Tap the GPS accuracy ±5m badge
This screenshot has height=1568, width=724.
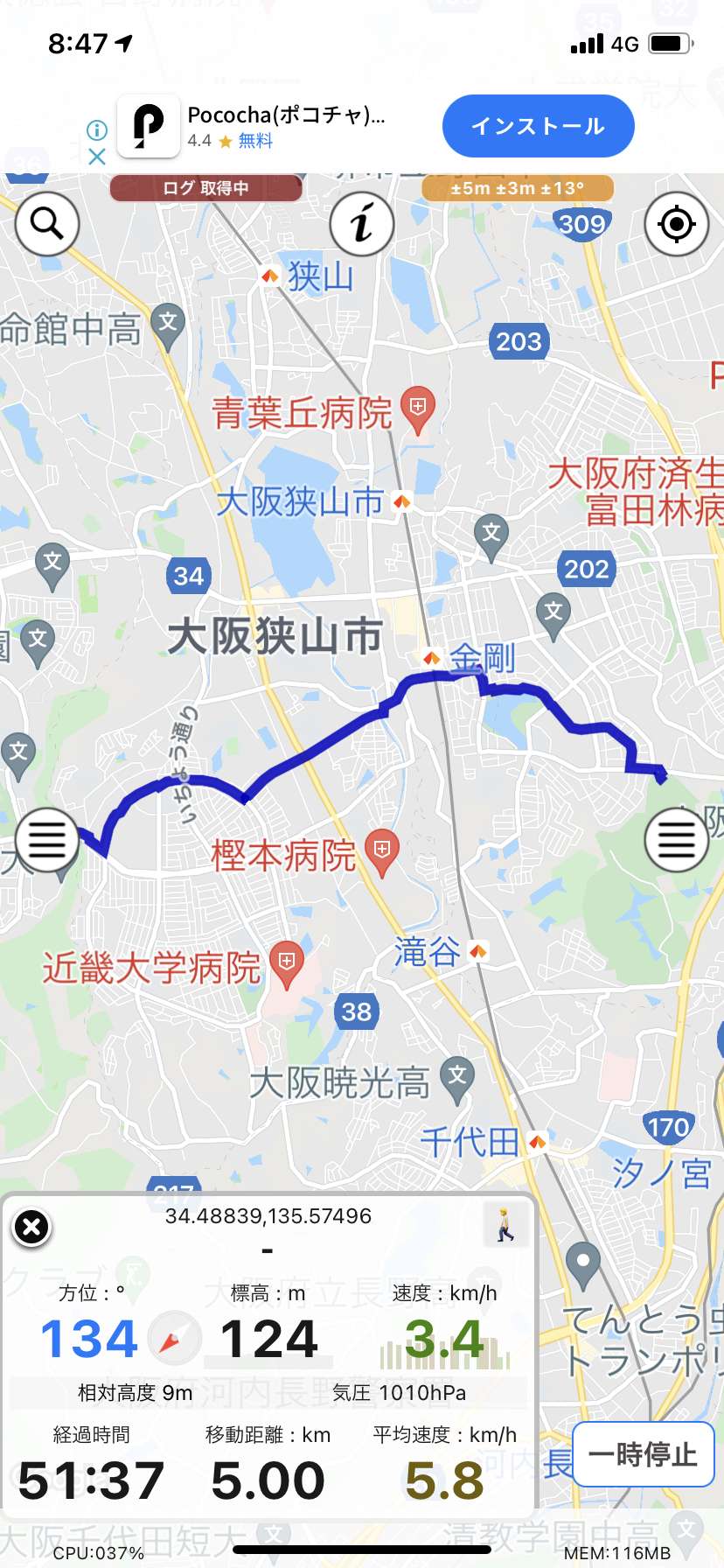(x=518, y=188)
